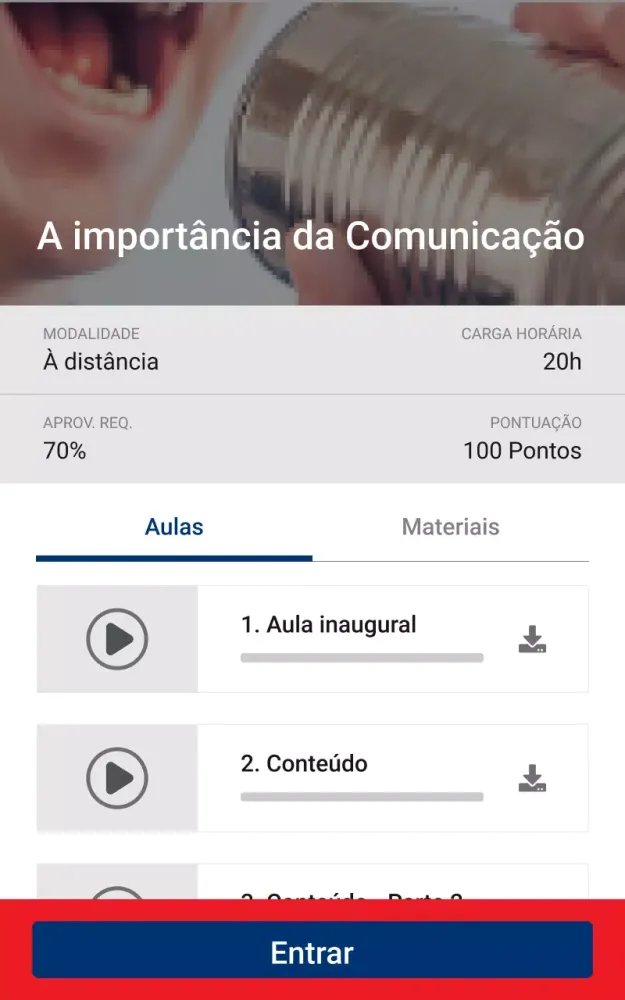
Task: Select the Aulas tab
Action: pos(174,527)
